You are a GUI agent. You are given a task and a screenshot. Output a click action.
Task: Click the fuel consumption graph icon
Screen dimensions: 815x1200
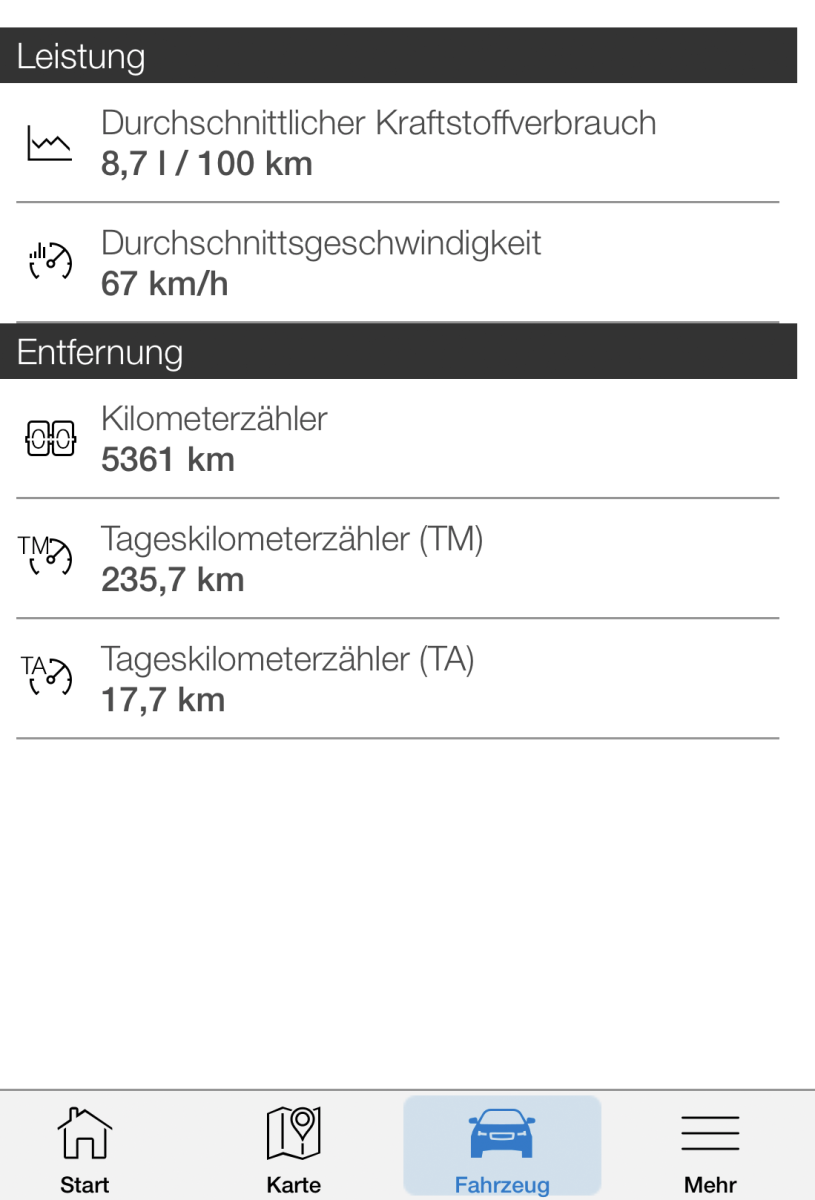[48, 142]
